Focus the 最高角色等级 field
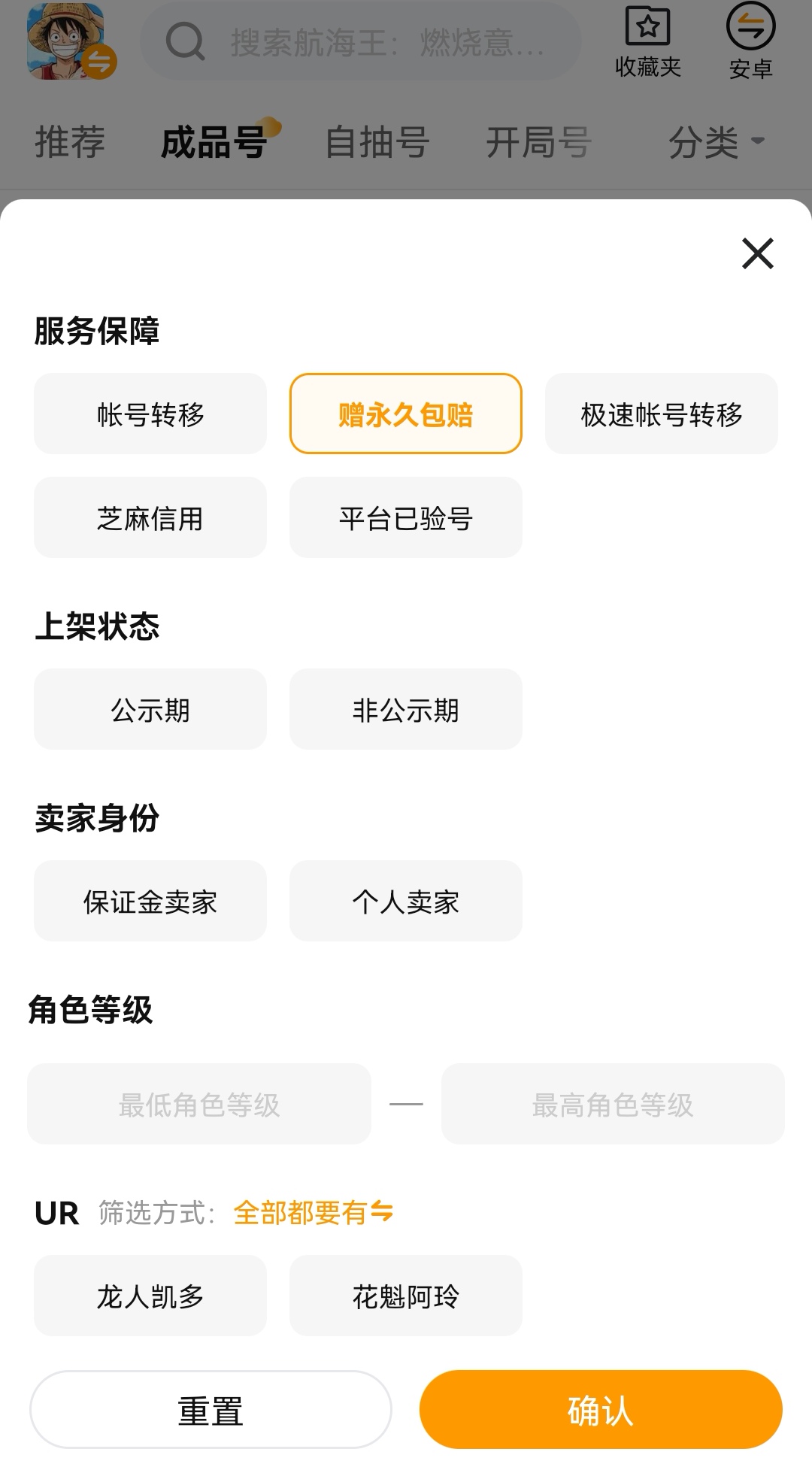 (613, 1104)
